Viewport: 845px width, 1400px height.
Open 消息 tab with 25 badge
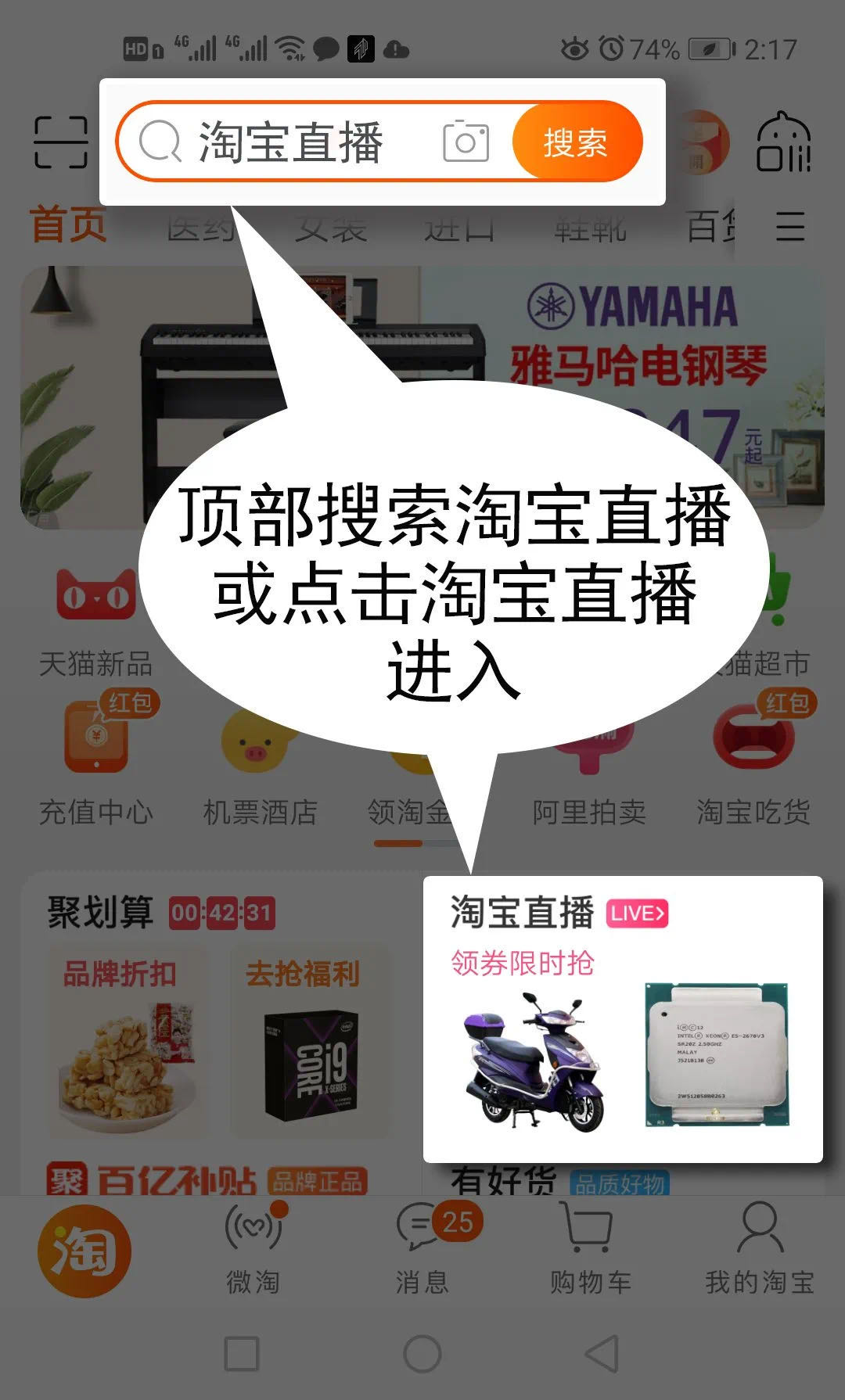click(x=422, y=1248)
